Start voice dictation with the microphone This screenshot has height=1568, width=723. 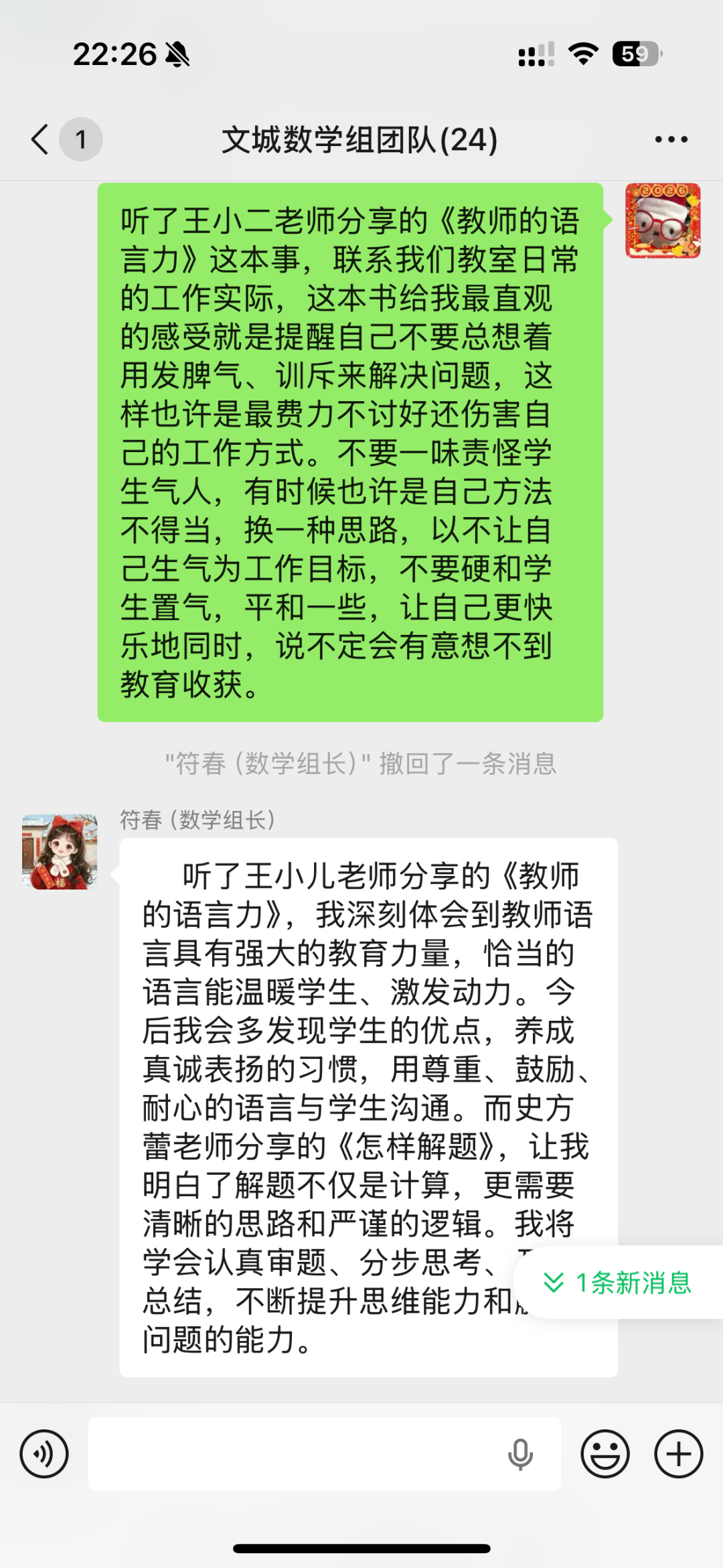[520, 1454]
